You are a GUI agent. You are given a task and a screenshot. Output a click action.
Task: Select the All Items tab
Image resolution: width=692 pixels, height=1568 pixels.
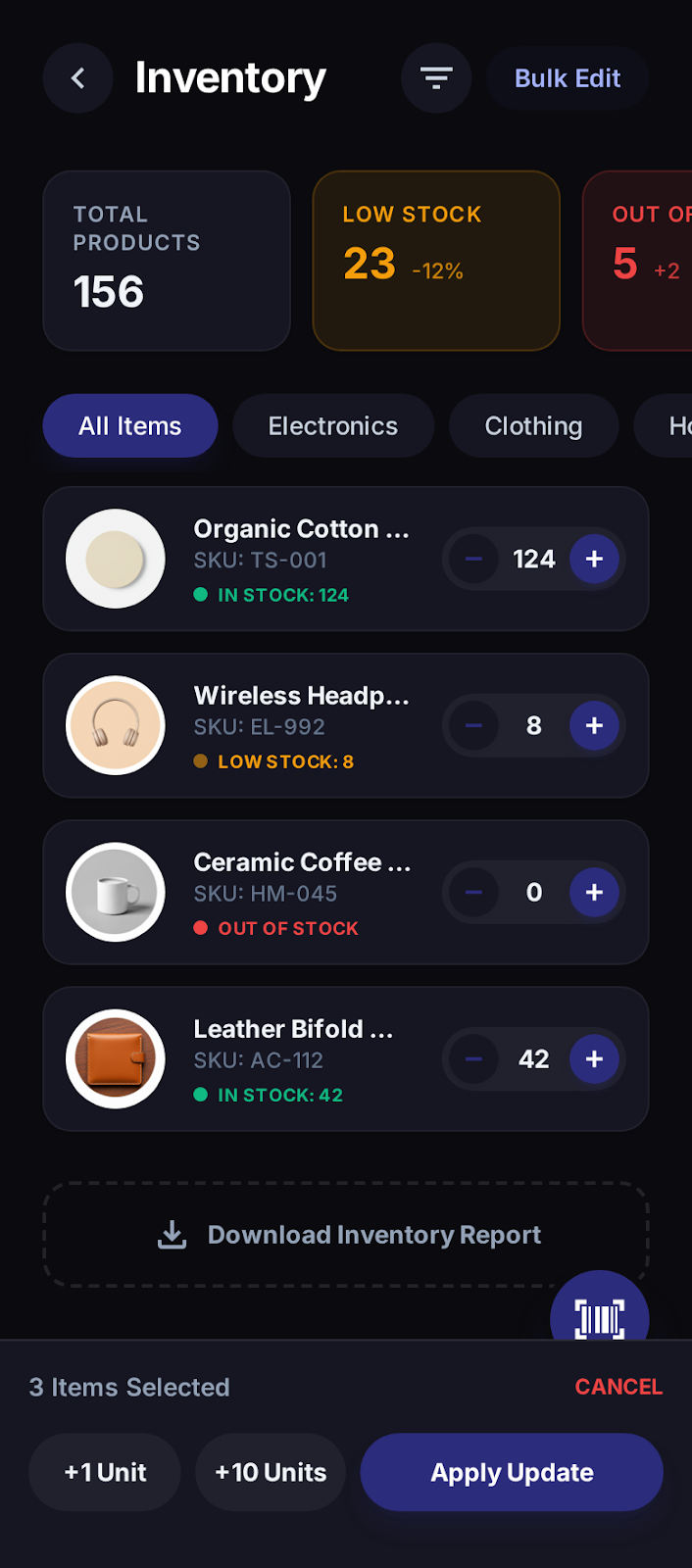[x=130, y=426]
